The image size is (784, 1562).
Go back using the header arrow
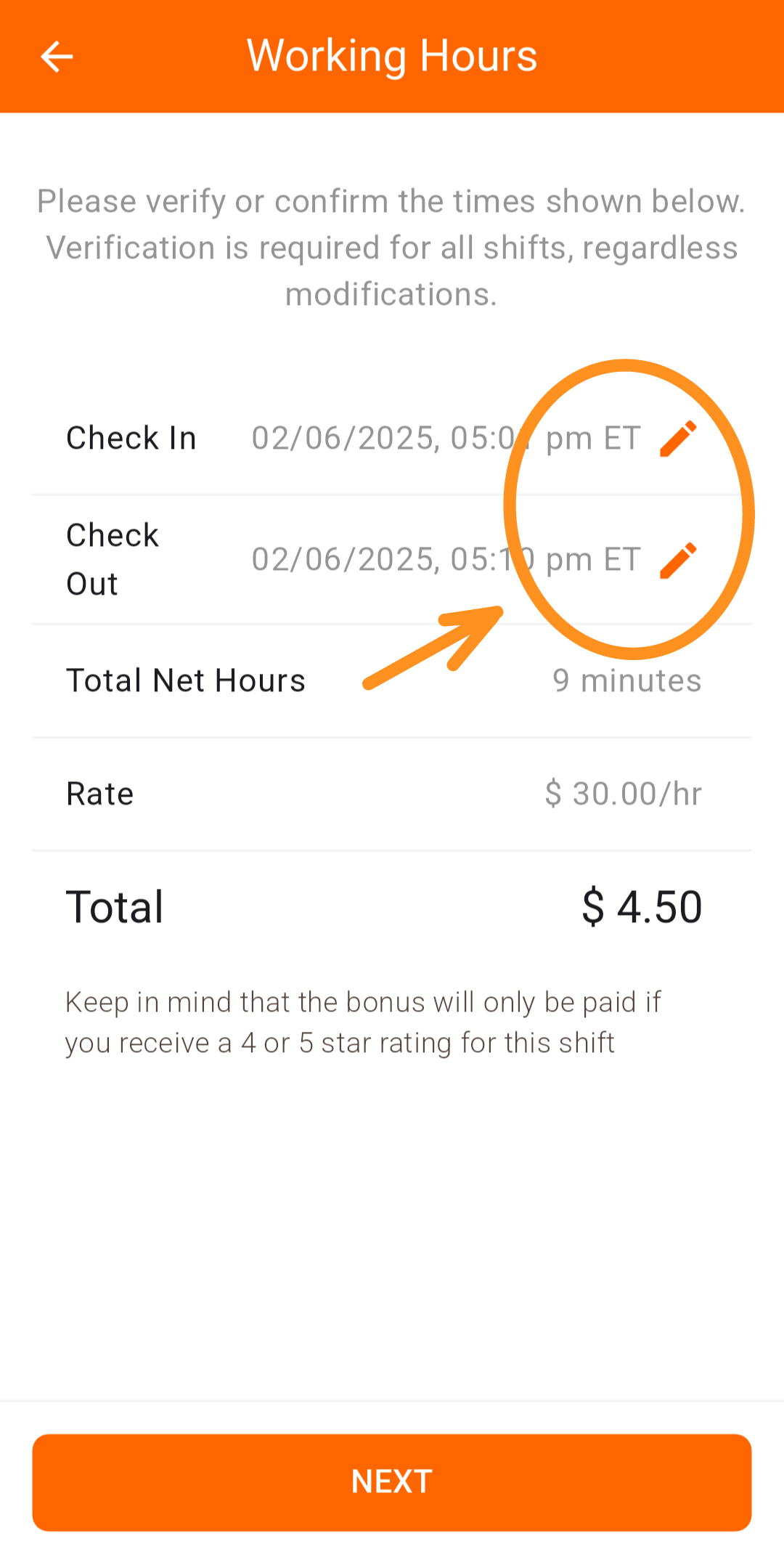pyautogui.click(x=57, y=57)
